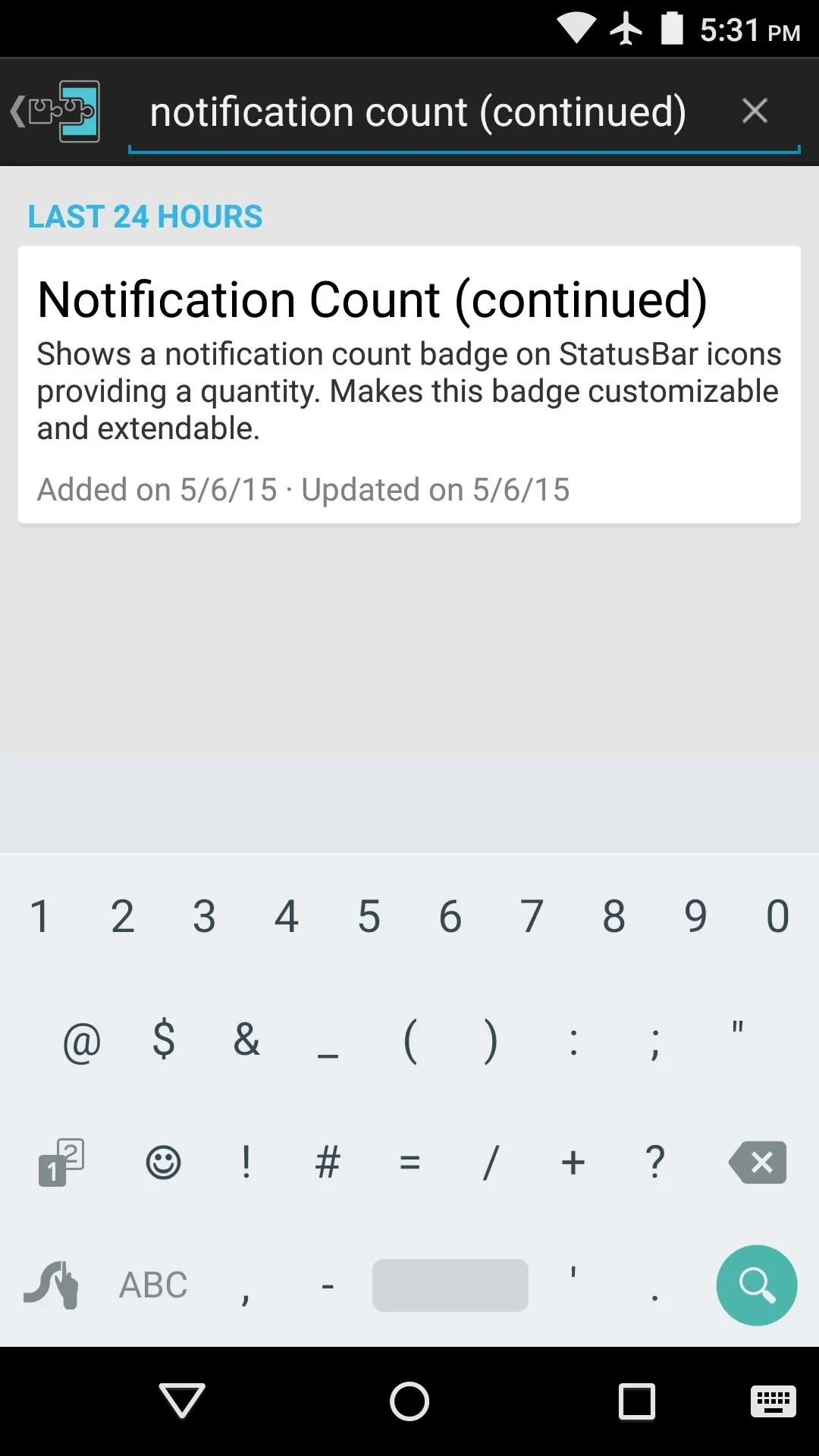Tap the hash # key
The image size is (819, 1456).
pyautogui.click(x=328, y=1162)
